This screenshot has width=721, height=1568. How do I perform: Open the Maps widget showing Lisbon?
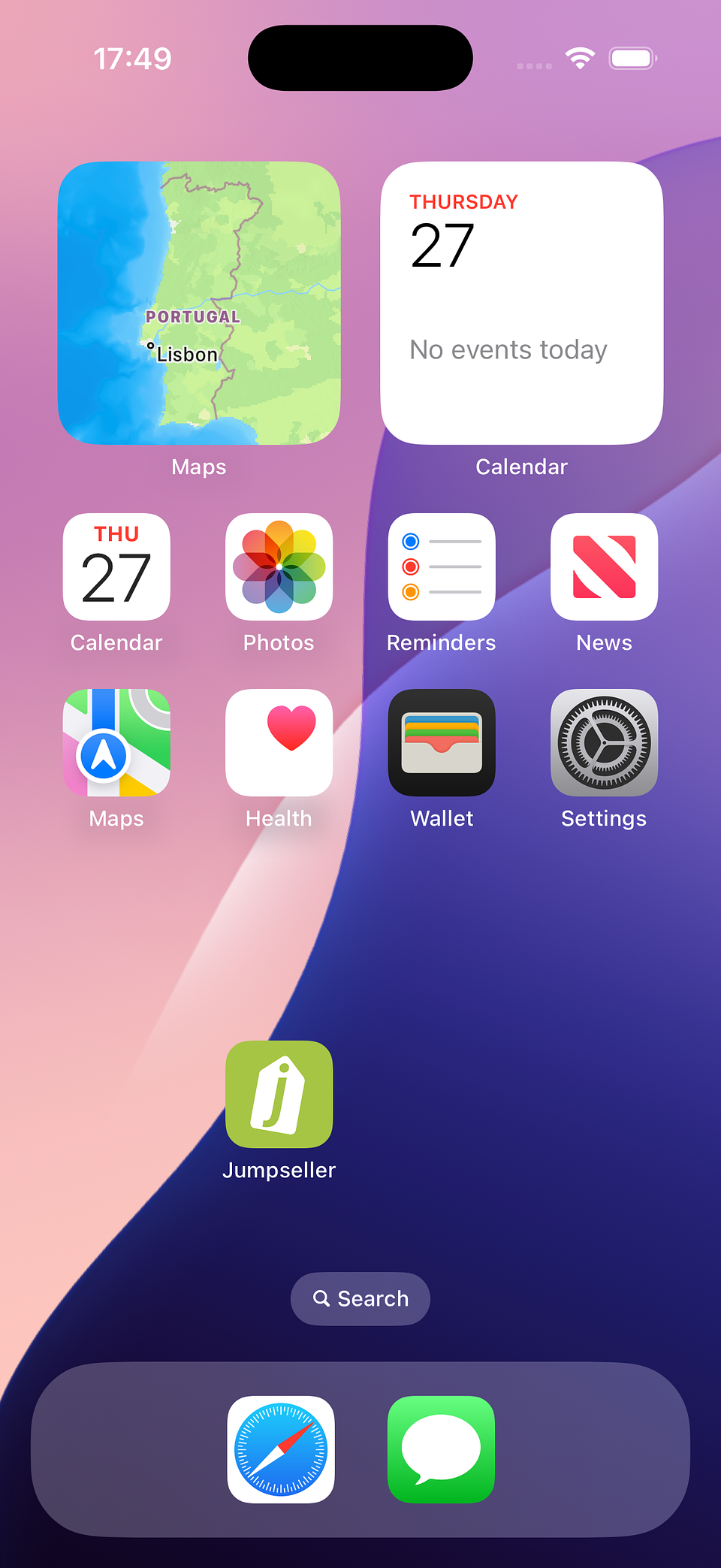tap(199, 303)
